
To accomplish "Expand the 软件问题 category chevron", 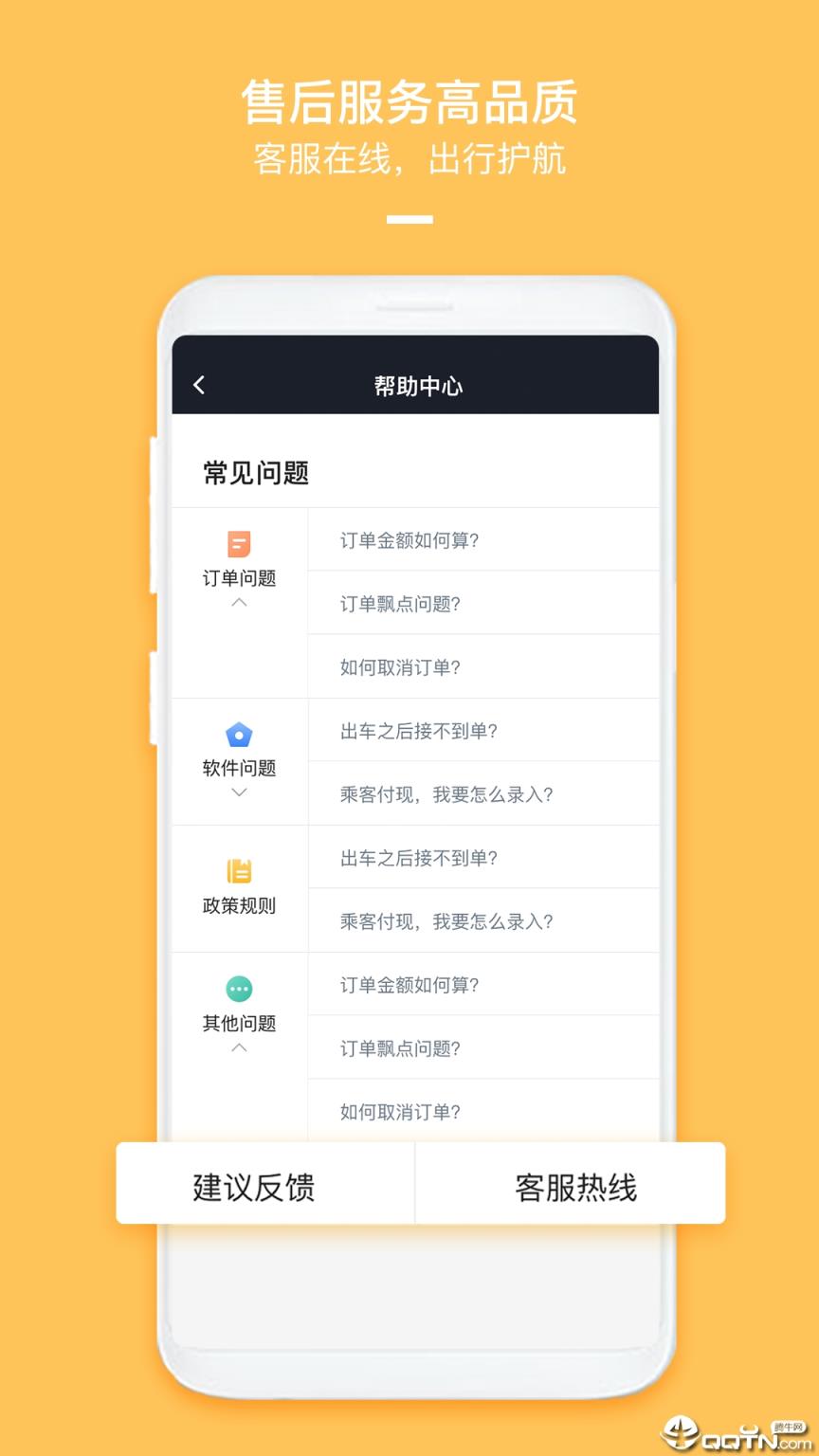I will 238,793.
